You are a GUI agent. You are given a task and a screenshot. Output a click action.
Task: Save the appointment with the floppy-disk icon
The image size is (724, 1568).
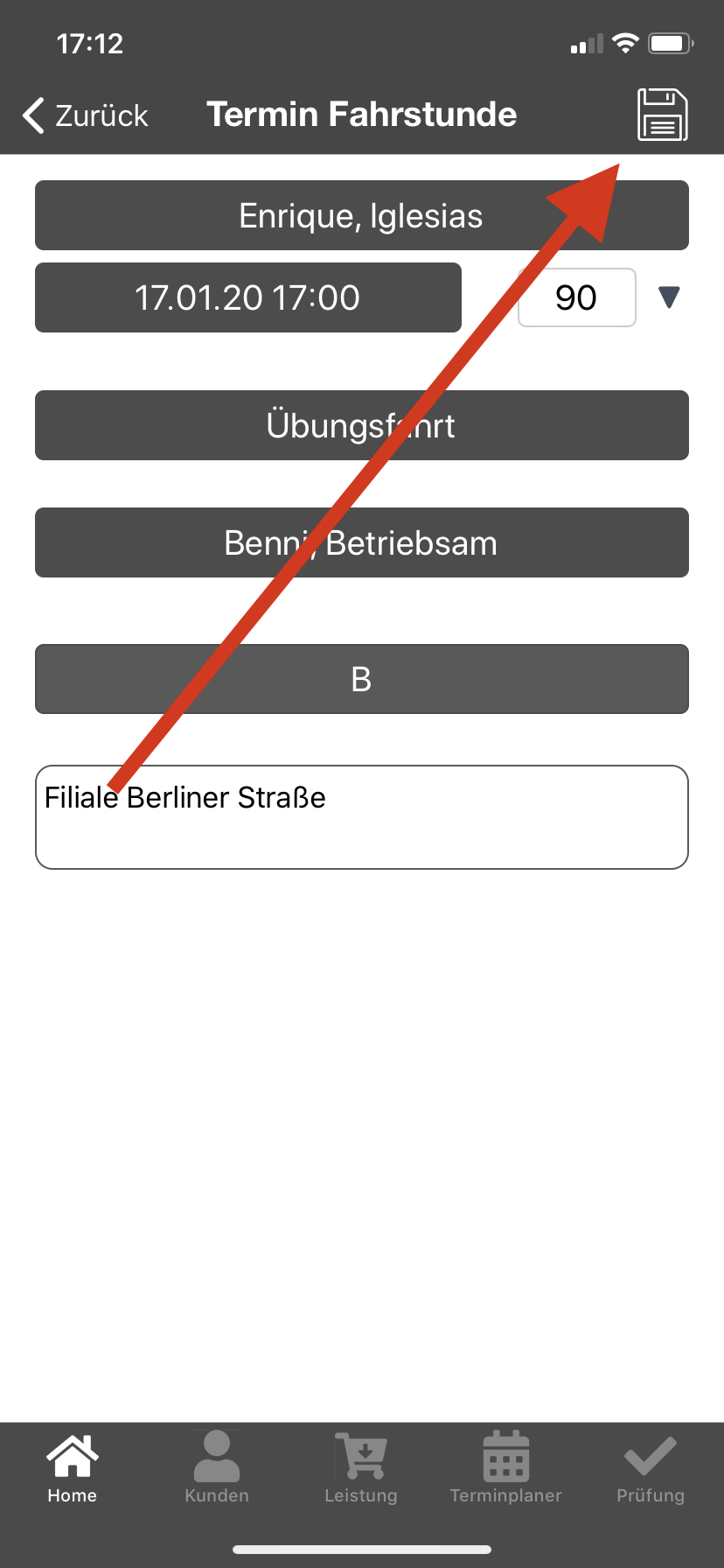tap(662, 115)
